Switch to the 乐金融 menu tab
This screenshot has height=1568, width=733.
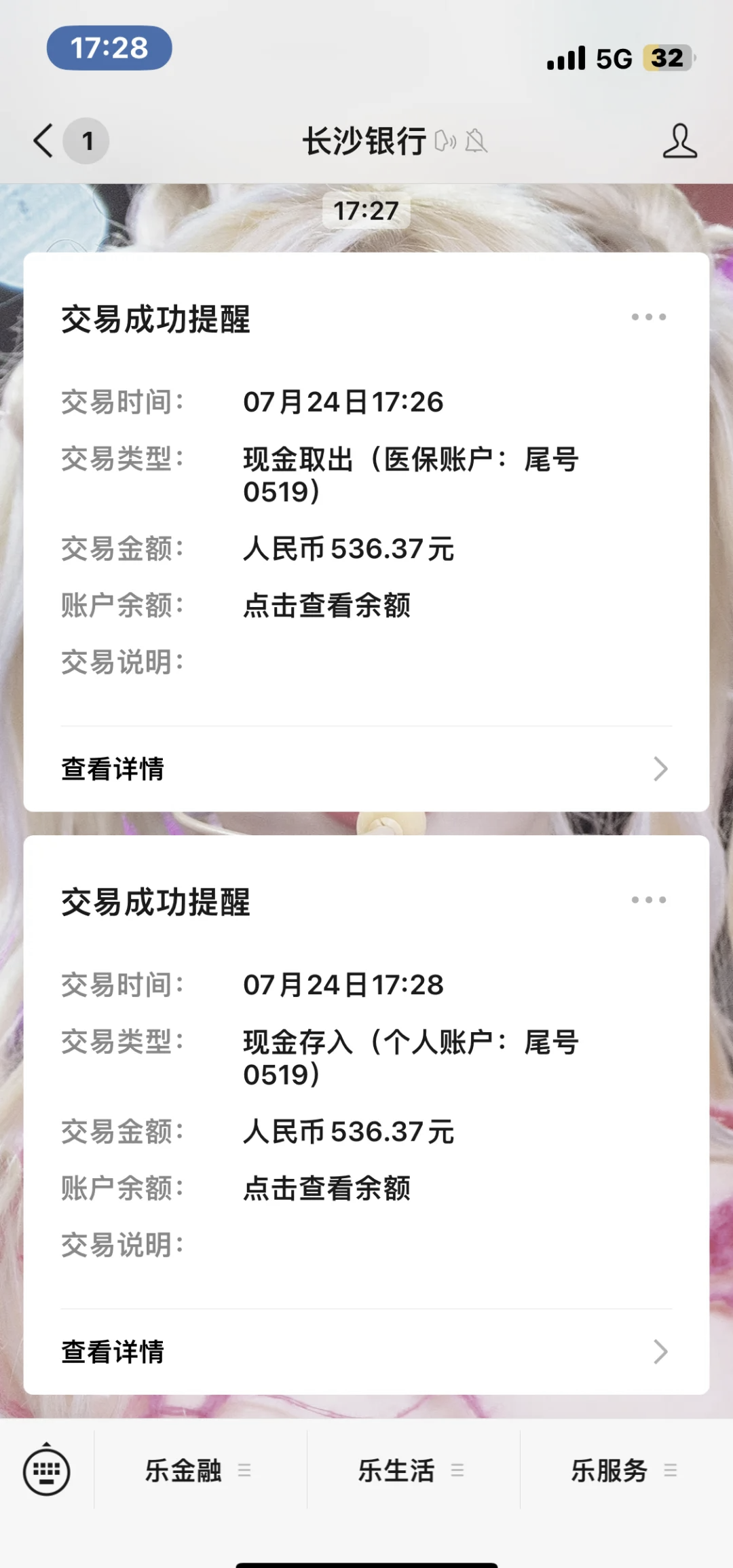(182, 1470)
